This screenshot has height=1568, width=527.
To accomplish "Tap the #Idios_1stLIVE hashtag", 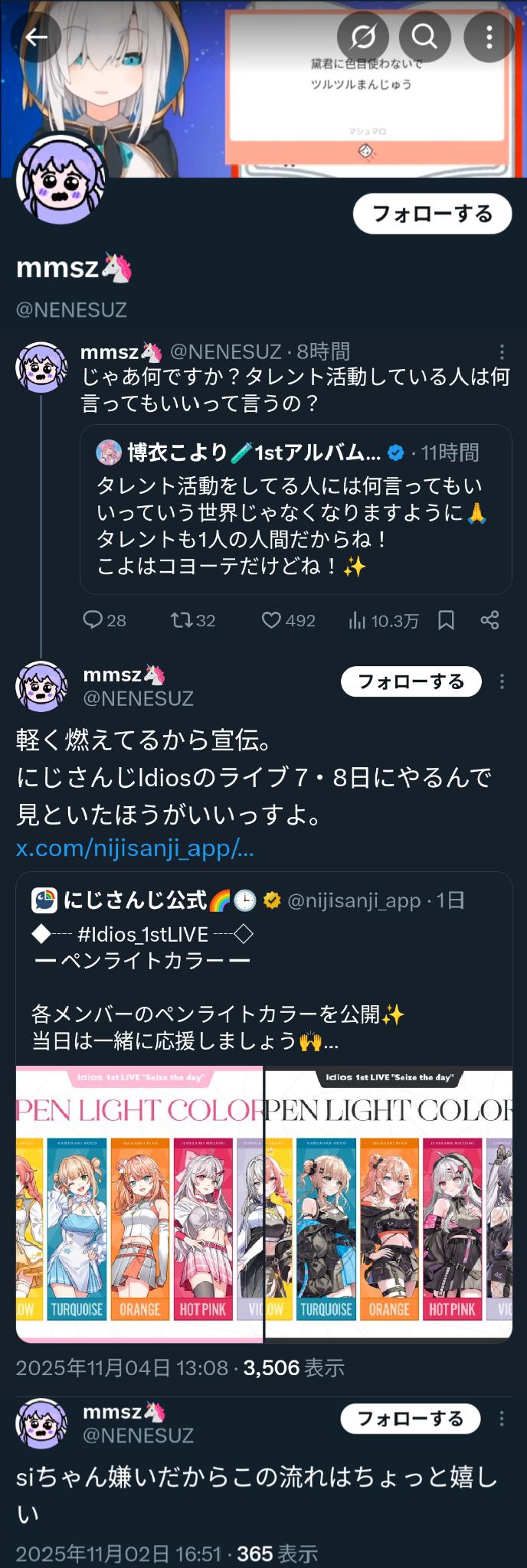I will [142, 934].
